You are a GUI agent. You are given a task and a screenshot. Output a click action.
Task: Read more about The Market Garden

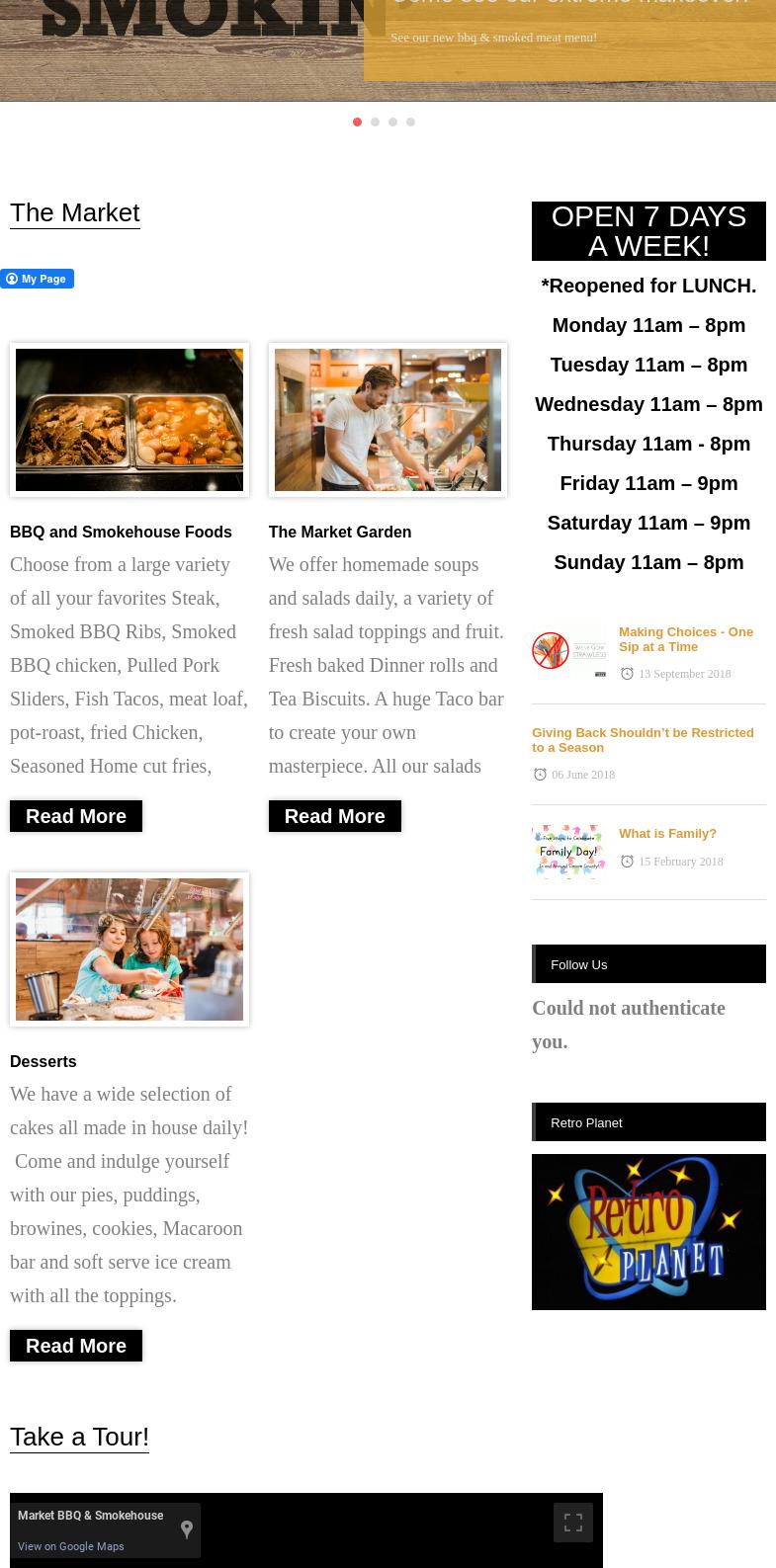pyautogui.click(x=334, y=816)
